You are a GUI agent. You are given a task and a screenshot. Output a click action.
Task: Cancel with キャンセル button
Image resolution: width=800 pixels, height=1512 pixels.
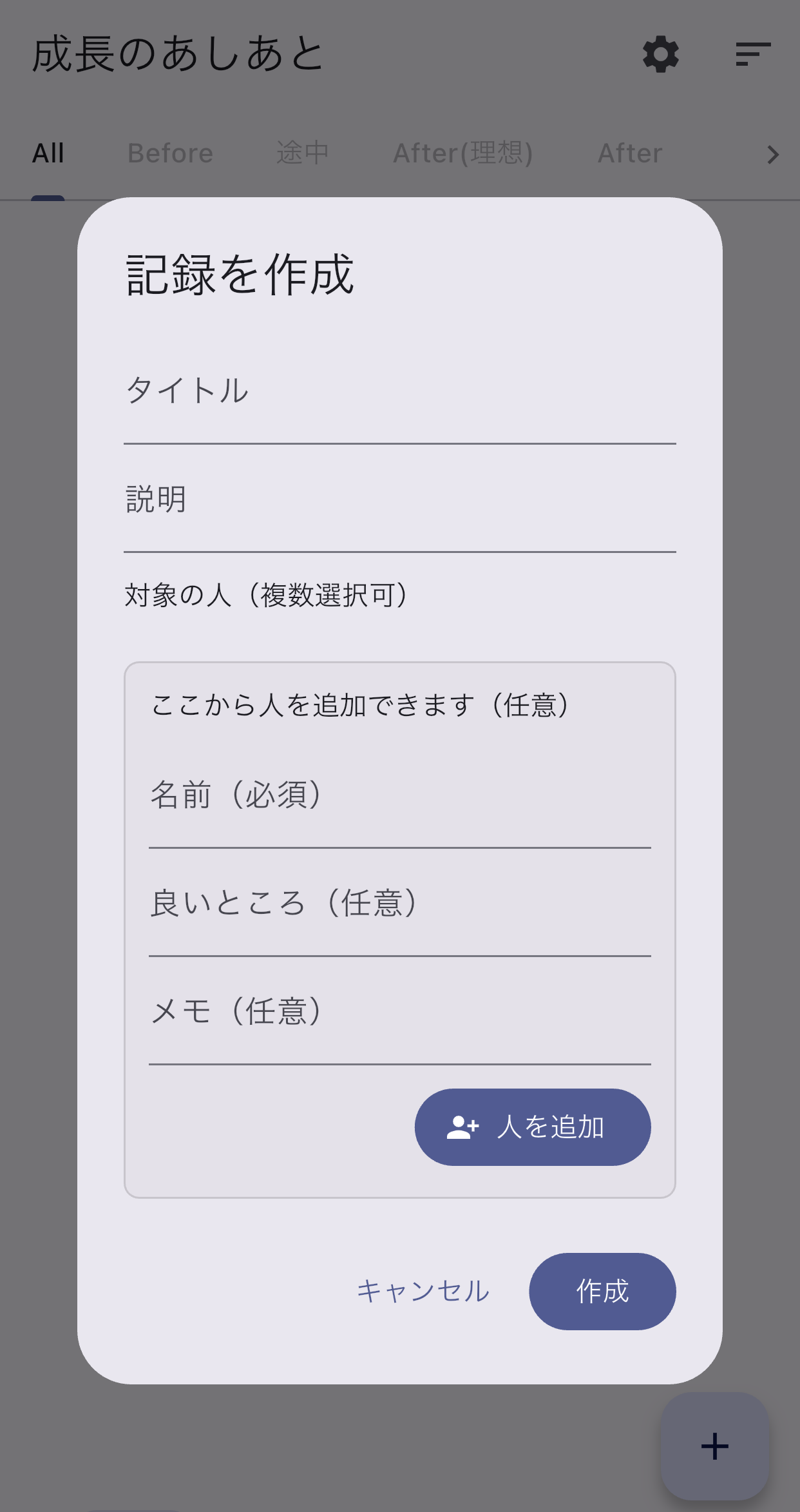[x=423, y=1292]
